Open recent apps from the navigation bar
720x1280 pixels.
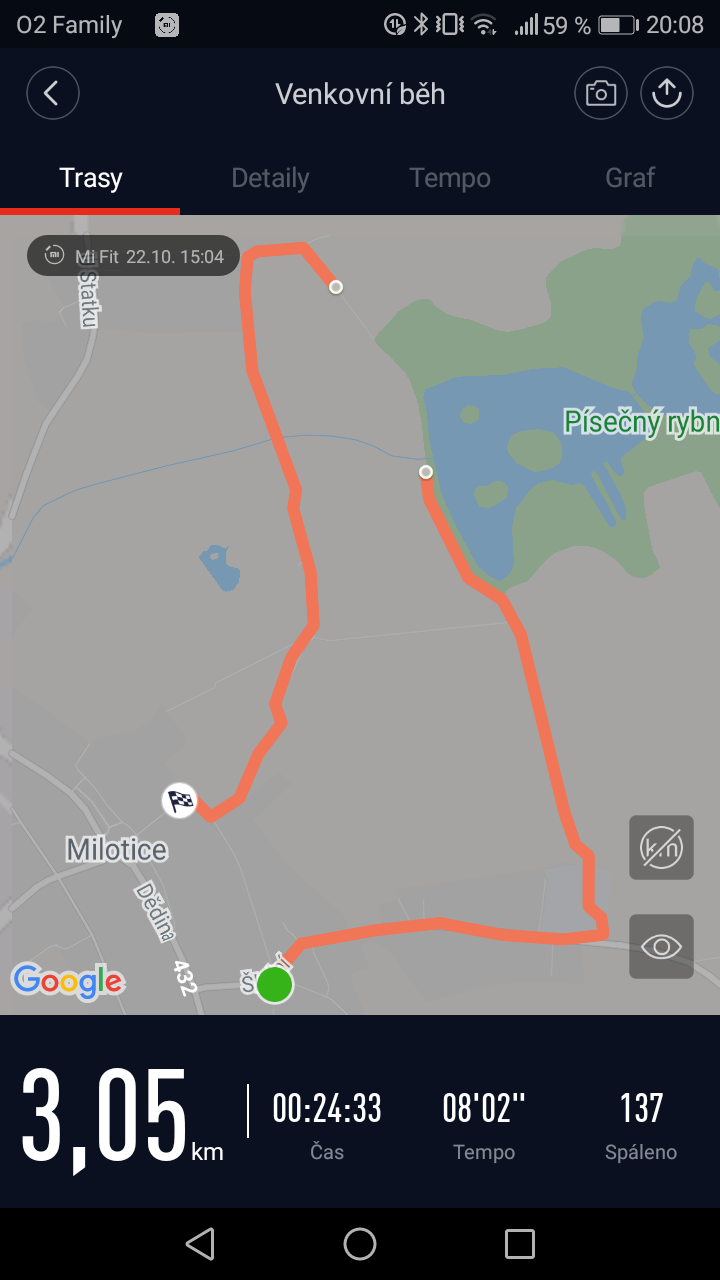520,1244
